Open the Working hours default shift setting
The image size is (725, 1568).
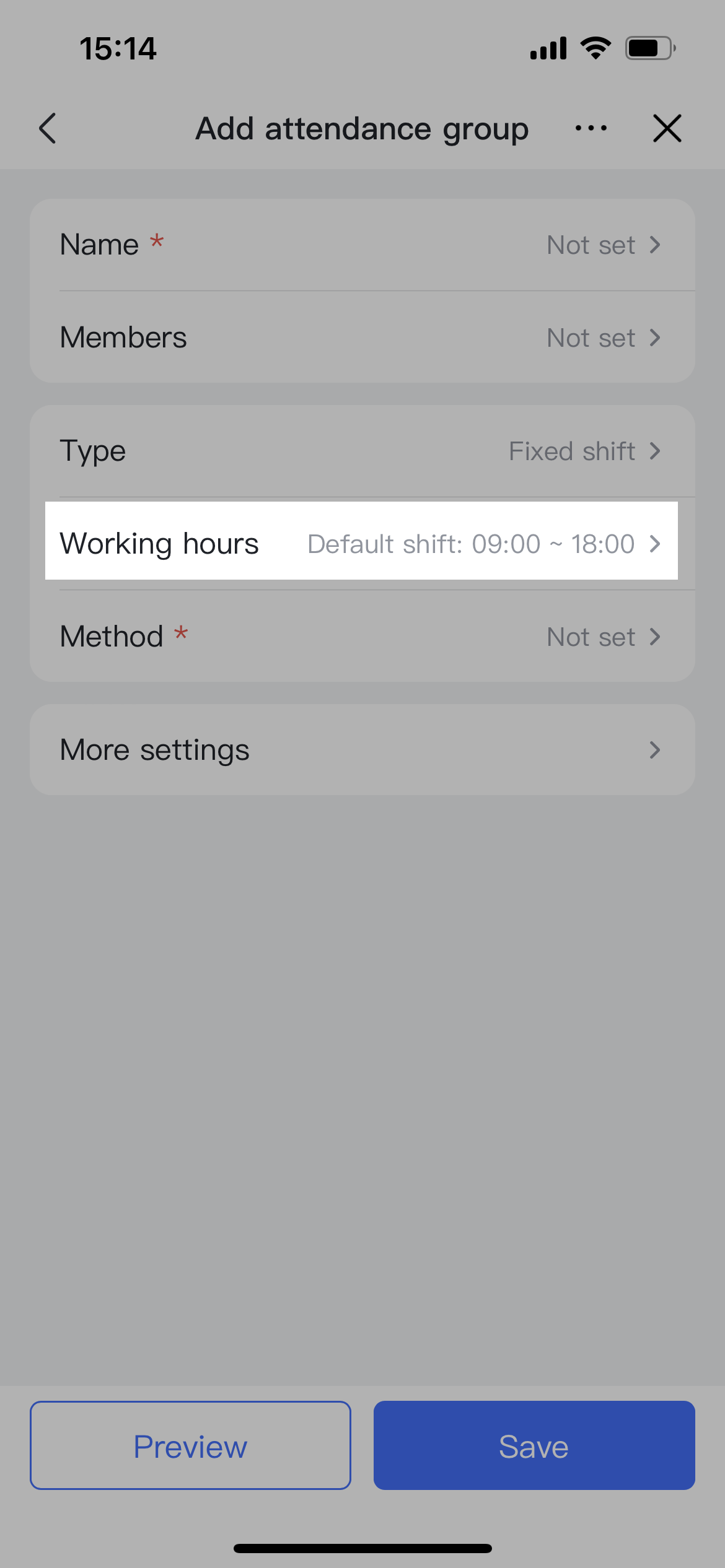pos(362,543)
